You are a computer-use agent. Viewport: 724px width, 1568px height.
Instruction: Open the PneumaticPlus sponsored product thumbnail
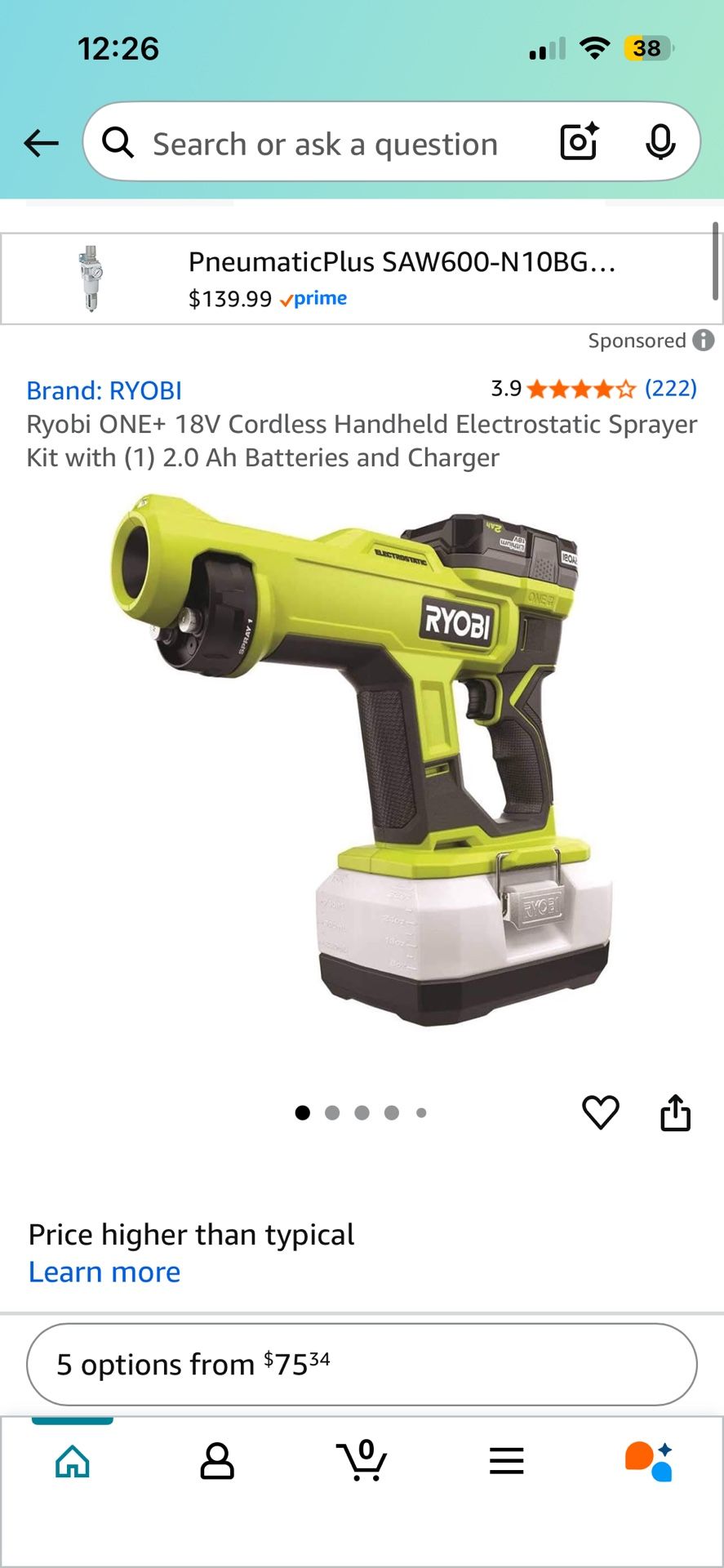tap(92, 278)
